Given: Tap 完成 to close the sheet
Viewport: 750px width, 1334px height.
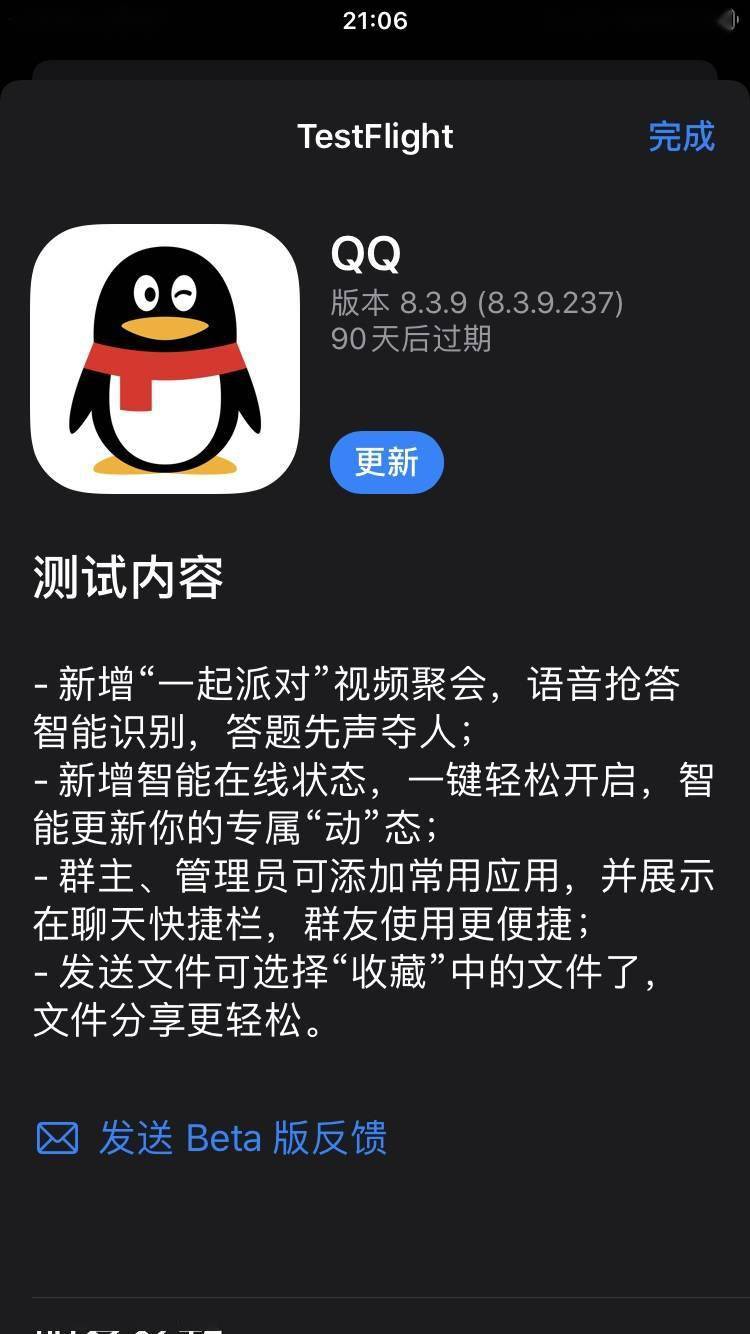Looking at the screenshot, I should click(x=681, y=136).
